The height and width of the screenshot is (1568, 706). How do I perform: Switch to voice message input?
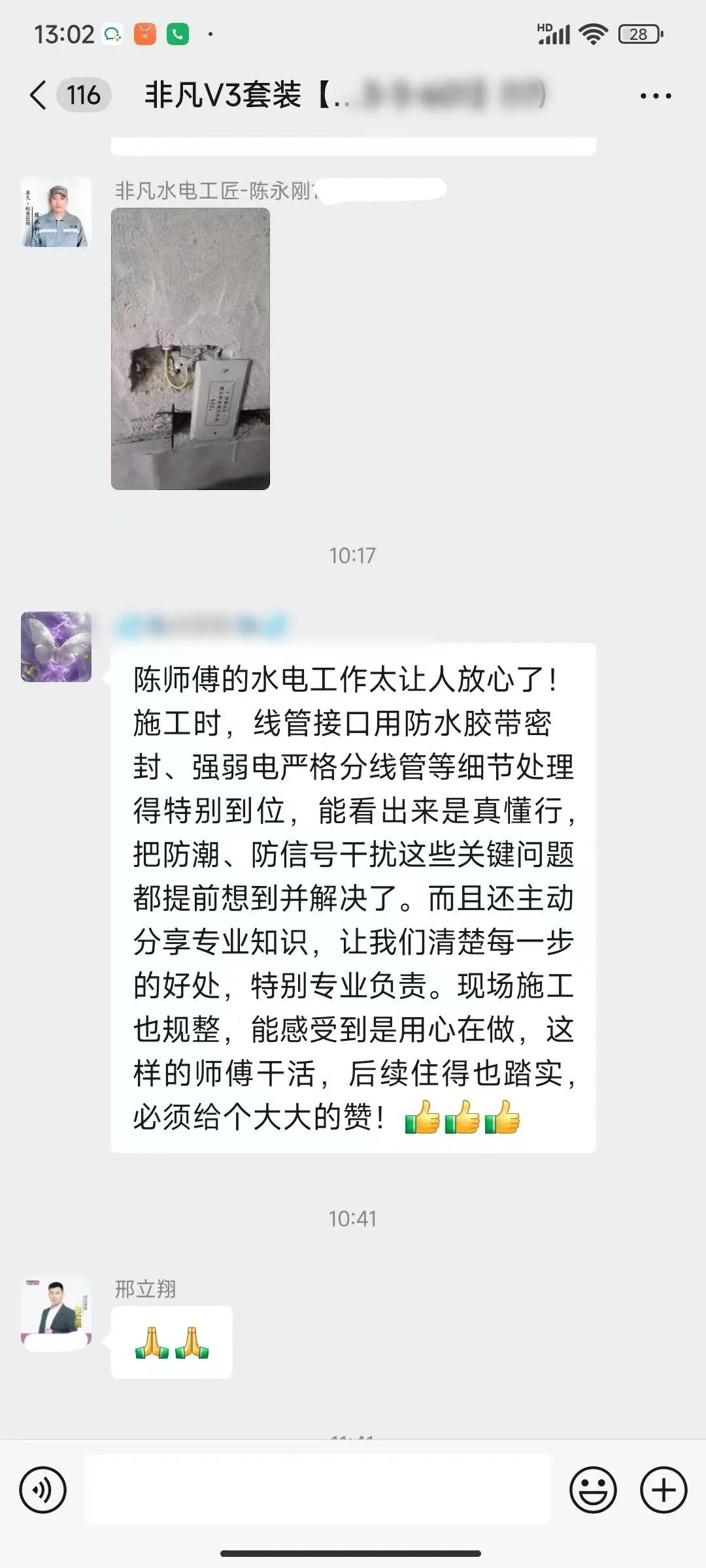click(43, 1490)
